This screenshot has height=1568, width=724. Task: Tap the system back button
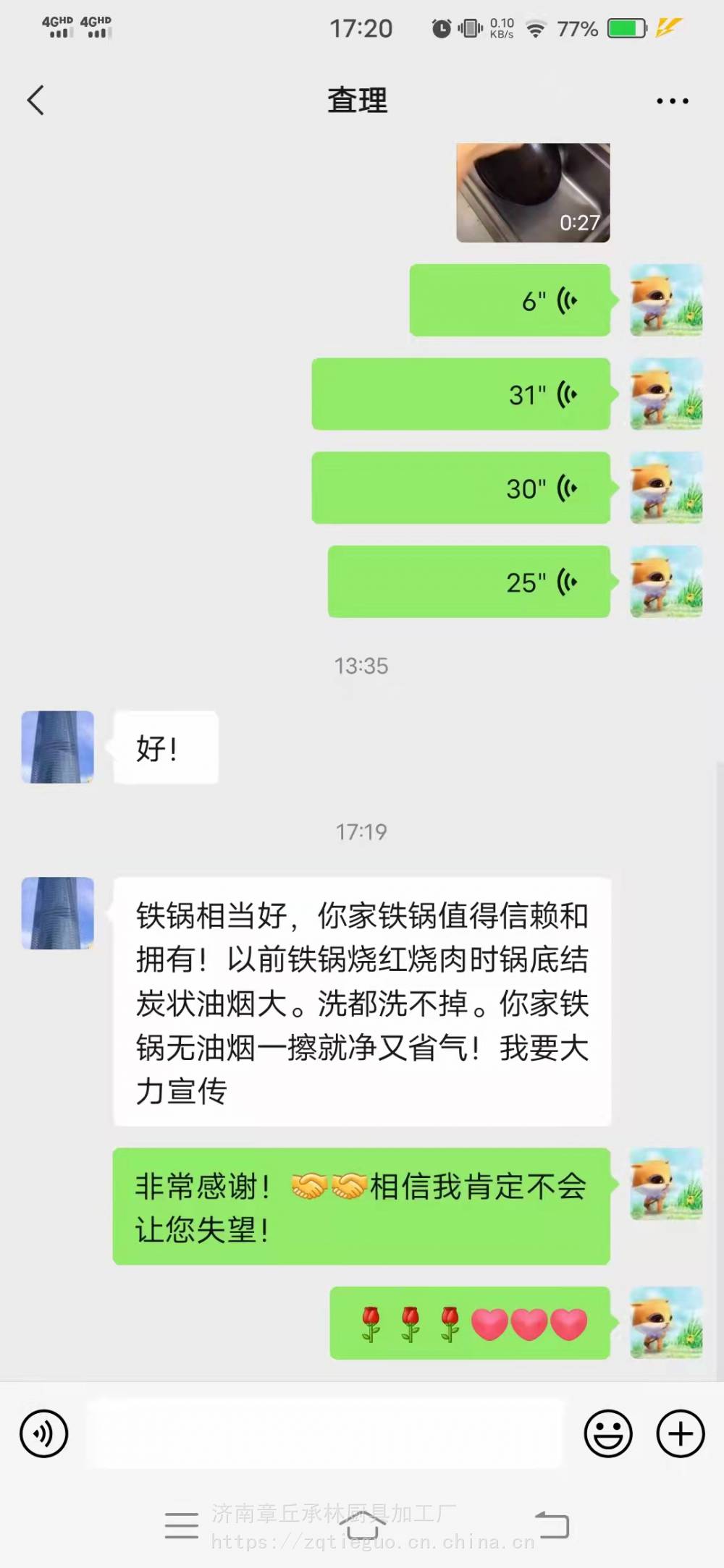point(552,1525)
